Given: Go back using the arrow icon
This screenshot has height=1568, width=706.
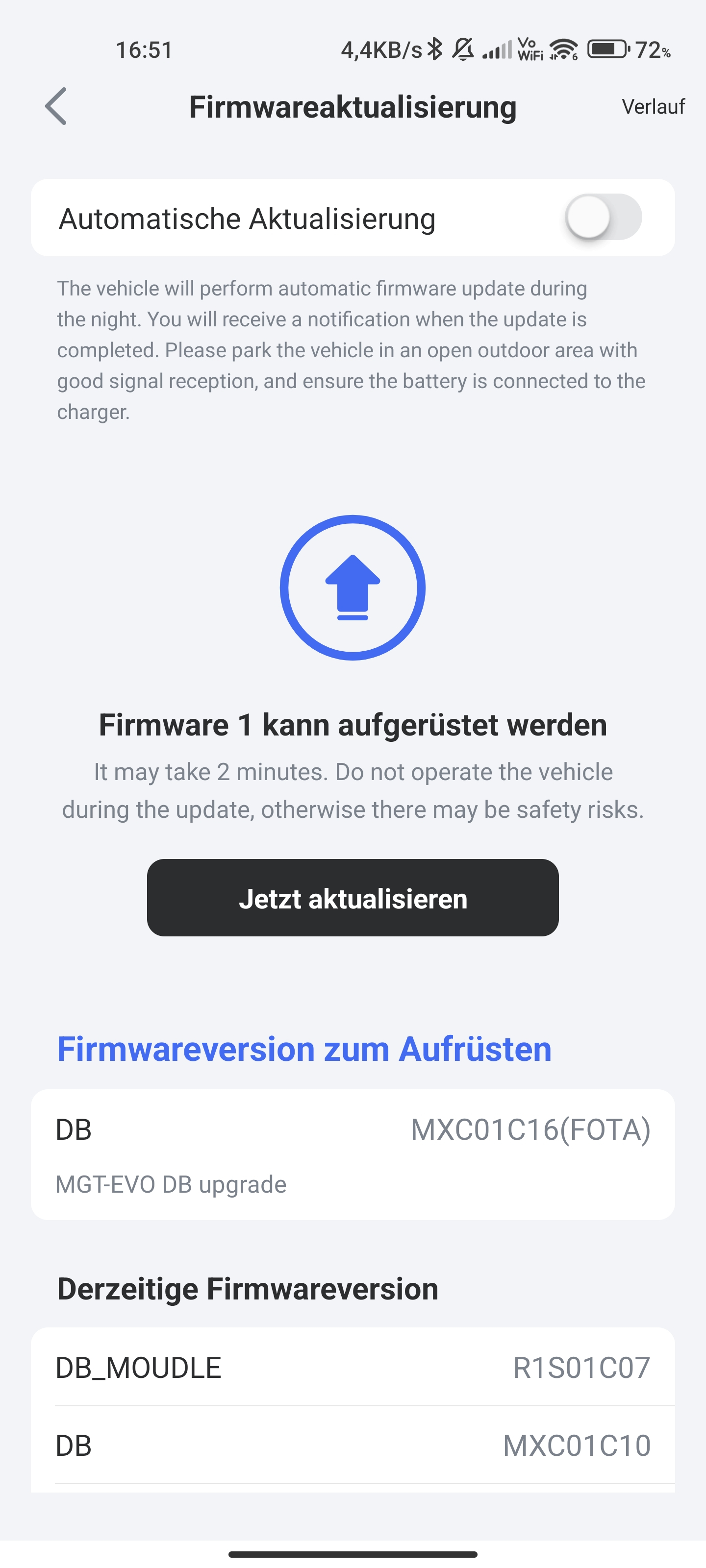Looking at the screenshot, I should pos(56,106).
